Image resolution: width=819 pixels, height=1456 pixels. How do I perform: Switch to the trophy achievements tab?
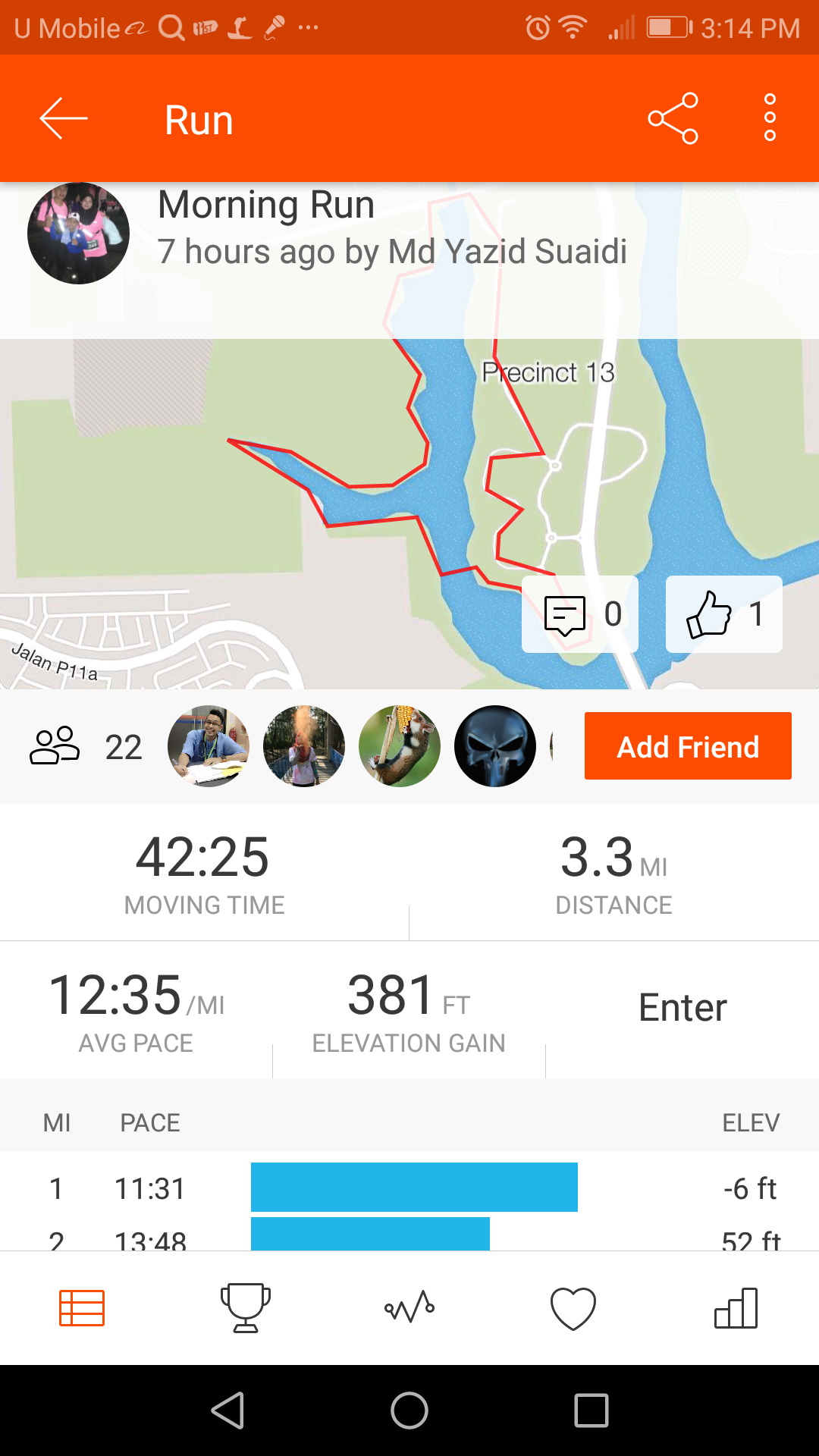point(246,1308)
